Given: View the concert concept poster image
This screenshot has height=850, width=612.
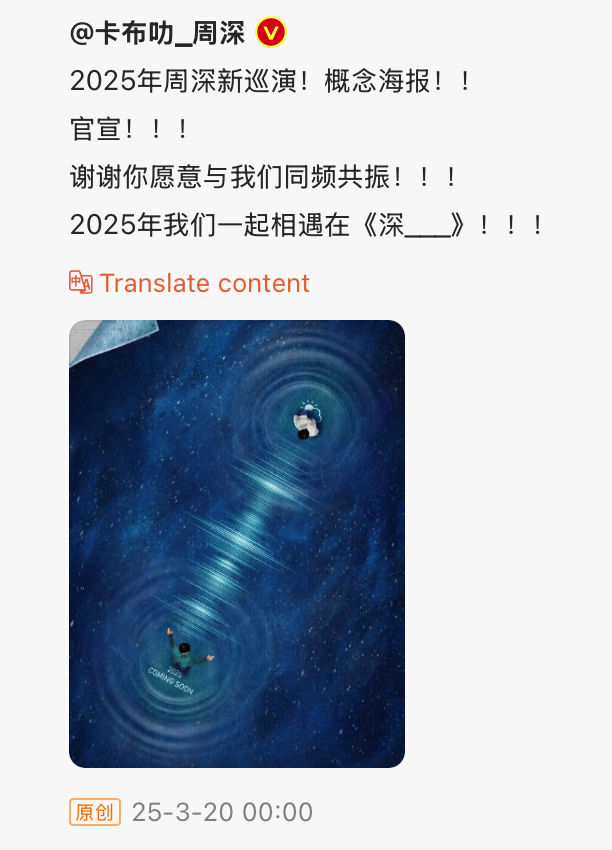Looking at the screenshot, I should (237, 543).
